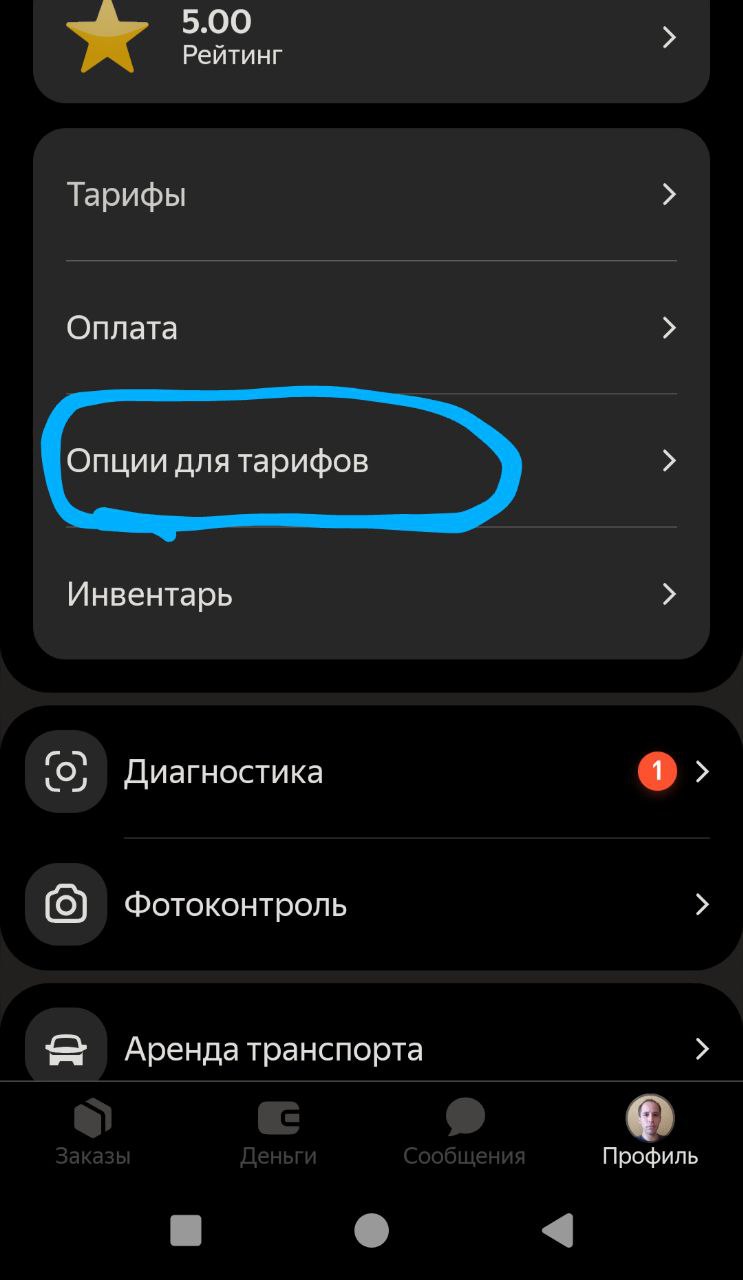Open Опции для тарифов
The height and width of the screenshot is (1280, 743).
[x=370, y=461]
